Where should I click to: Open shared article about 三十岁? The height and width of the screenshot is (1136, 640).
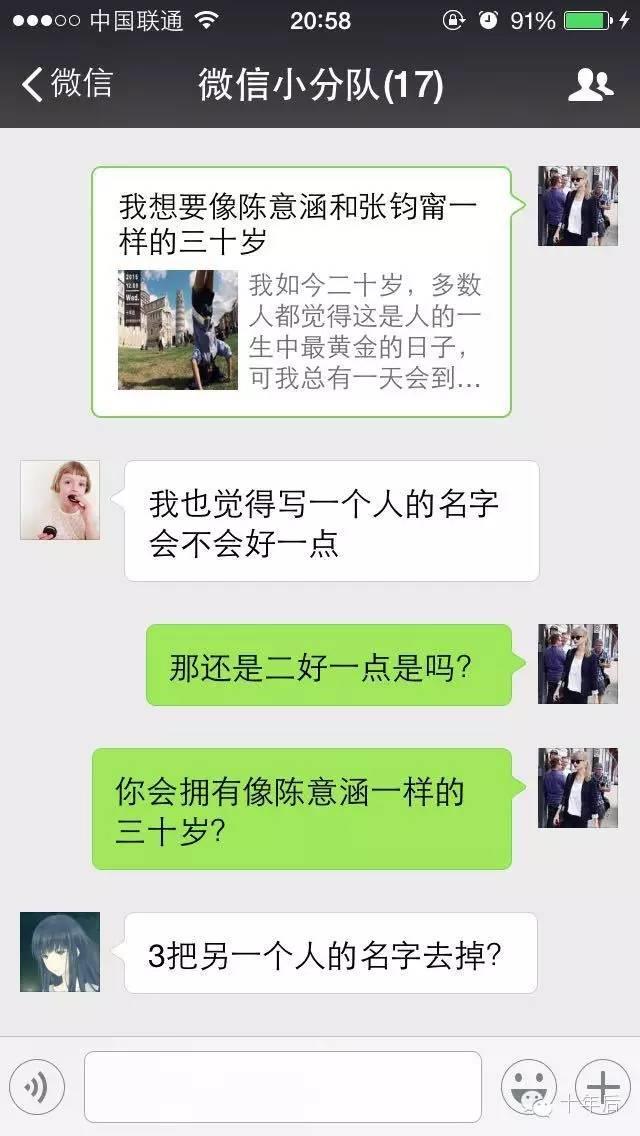pyautogui.click(x=301, y=291)
